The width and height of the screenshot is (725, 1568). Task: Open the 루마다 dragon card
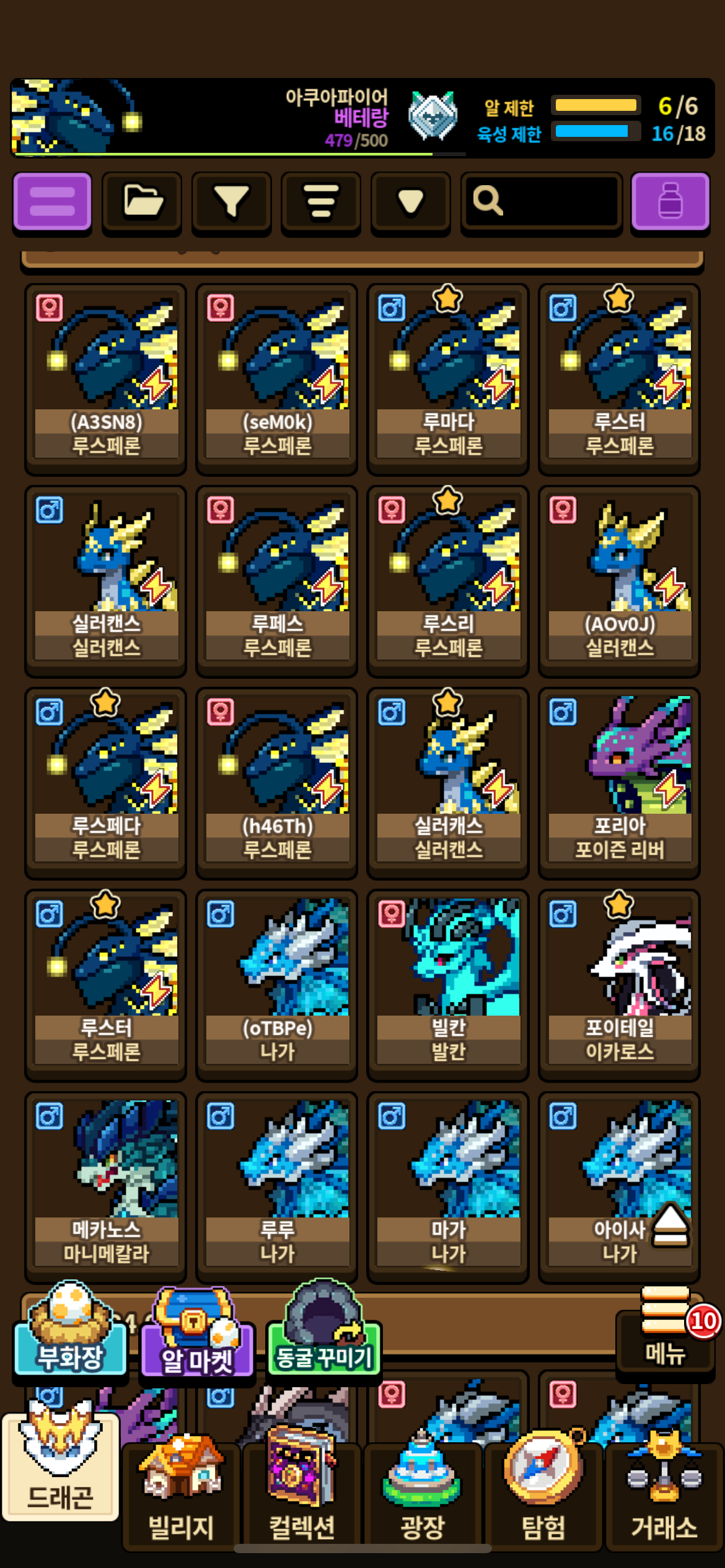(448, 378)
